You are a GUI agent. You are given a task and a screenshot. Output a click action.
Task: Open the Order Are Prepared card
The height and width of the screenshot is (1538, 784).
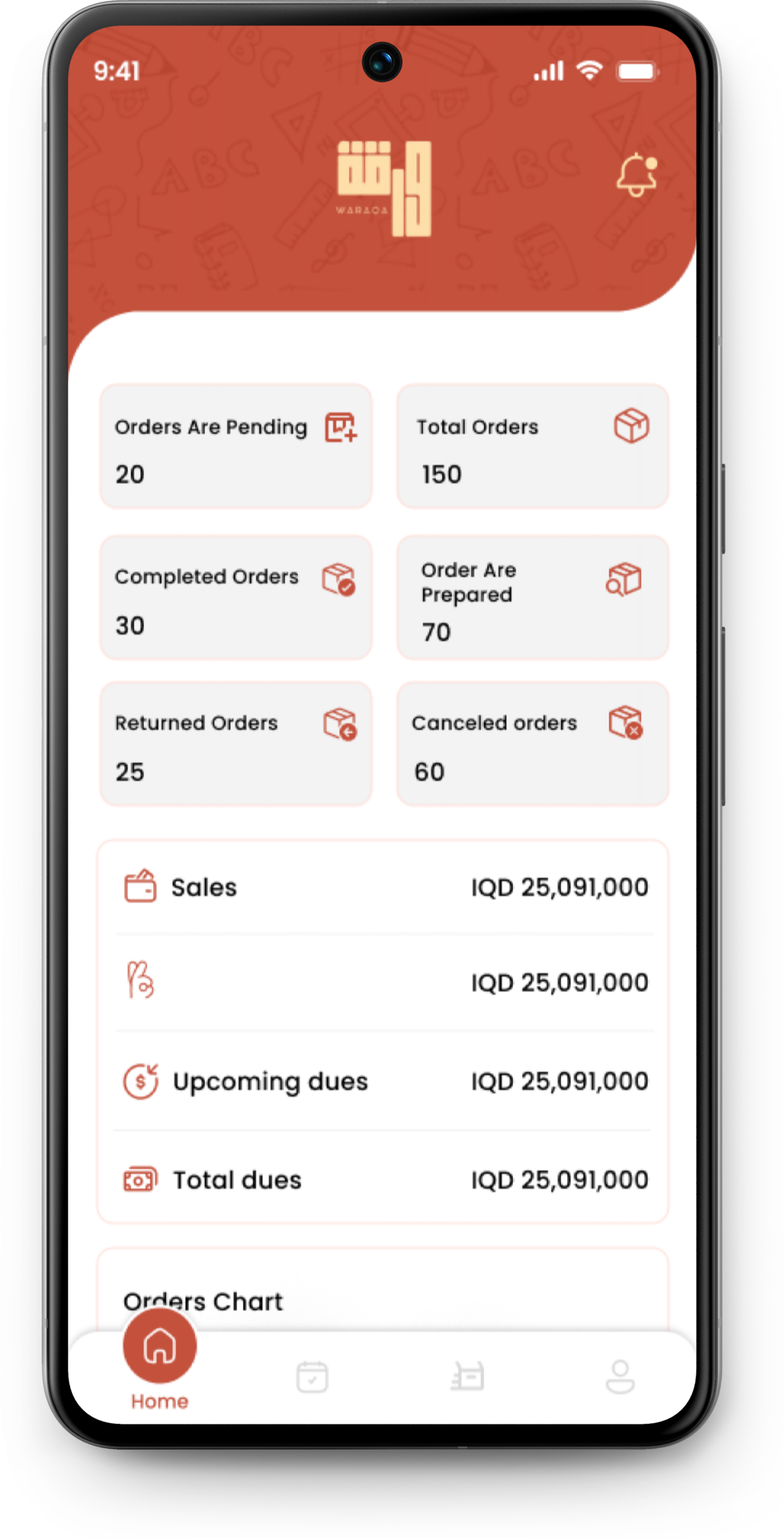click(x=532, y=597)
